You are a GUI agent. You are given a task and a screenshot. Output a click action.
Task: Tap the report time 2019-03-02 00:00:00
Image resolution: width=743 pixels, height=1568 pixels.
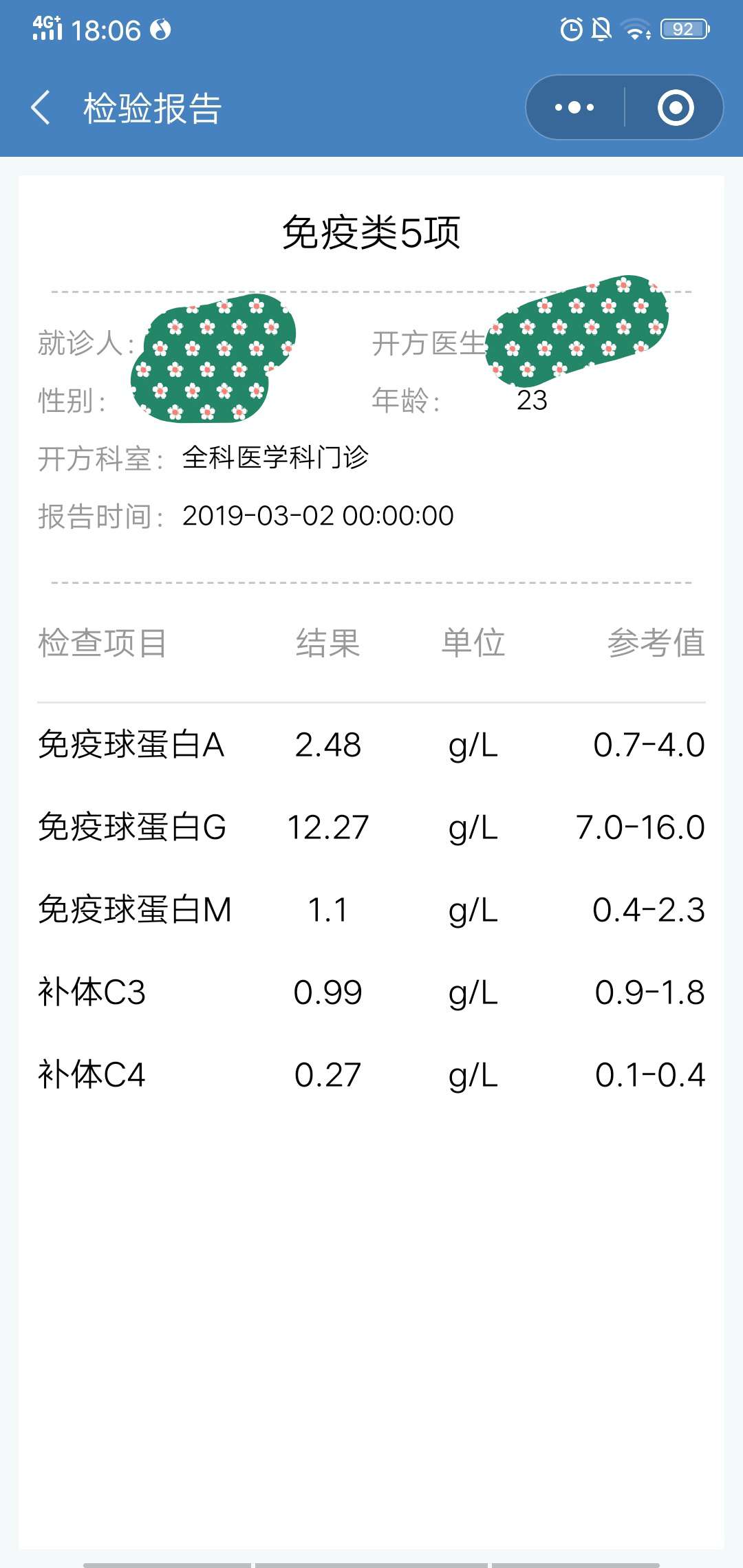(318, 516)
